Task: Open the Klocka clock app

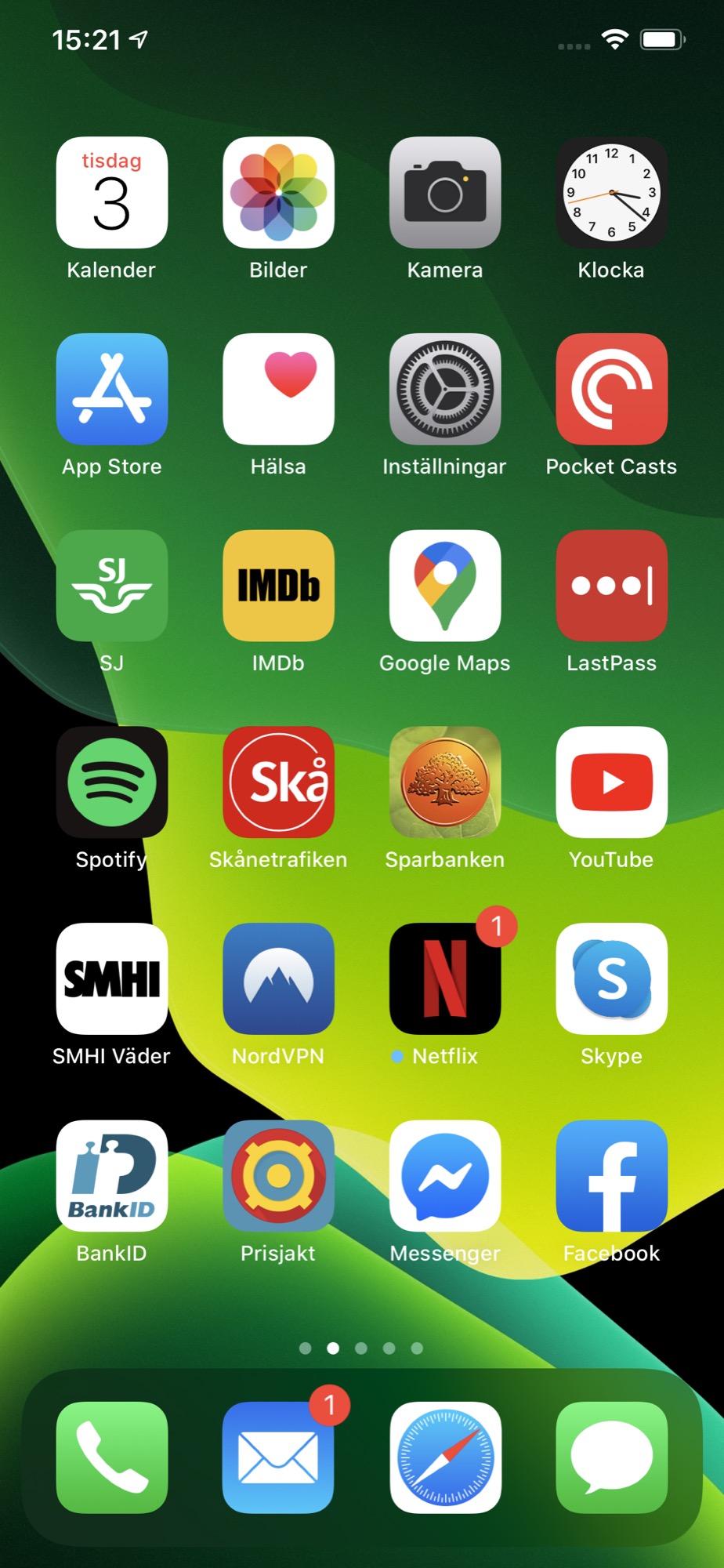Action: click(611, 193)
